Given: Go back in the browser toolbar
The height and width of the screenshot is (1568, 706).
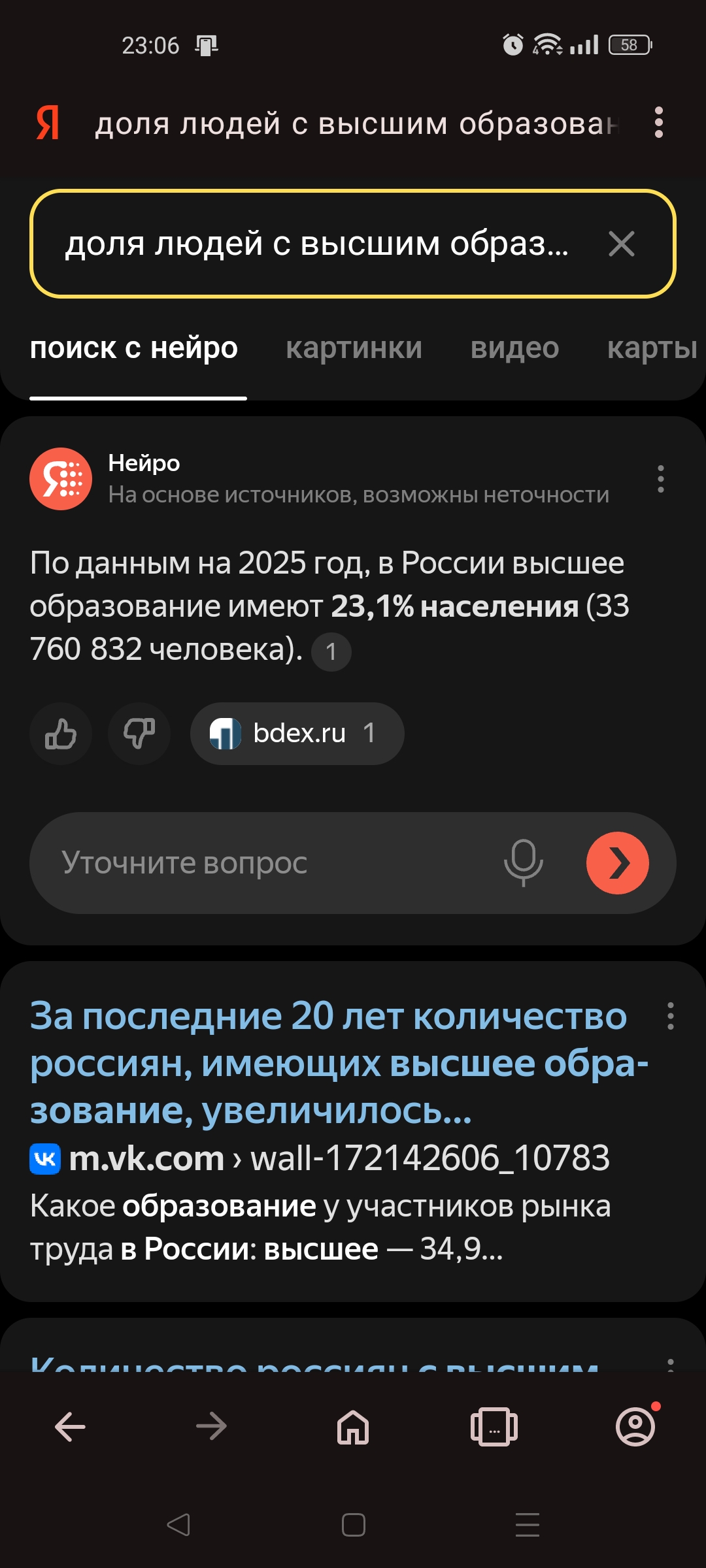Looking at the screenshot, I should point(71,1426).
